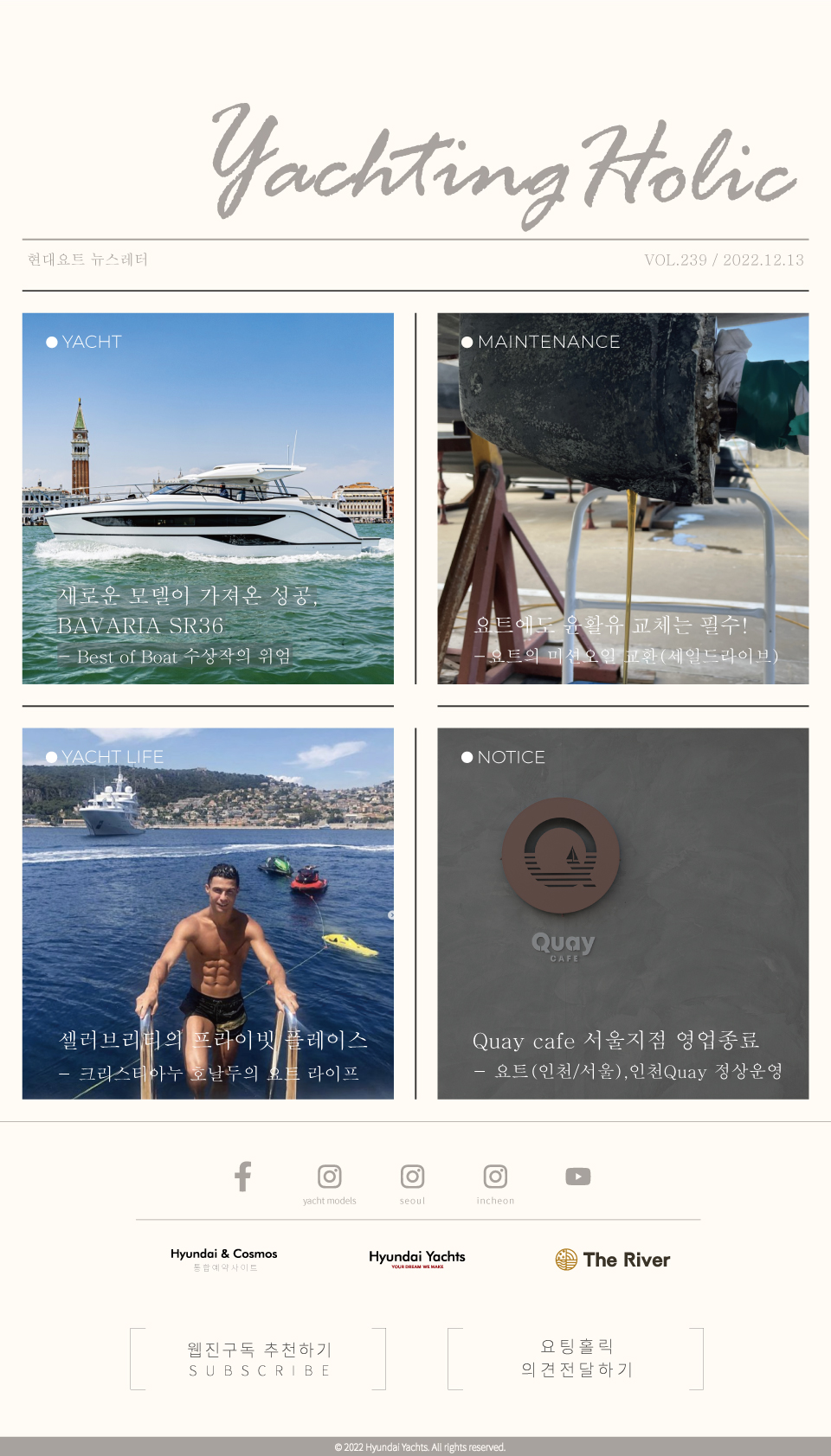Open The River link
Screen dimensions: 831x1456
613,1260
